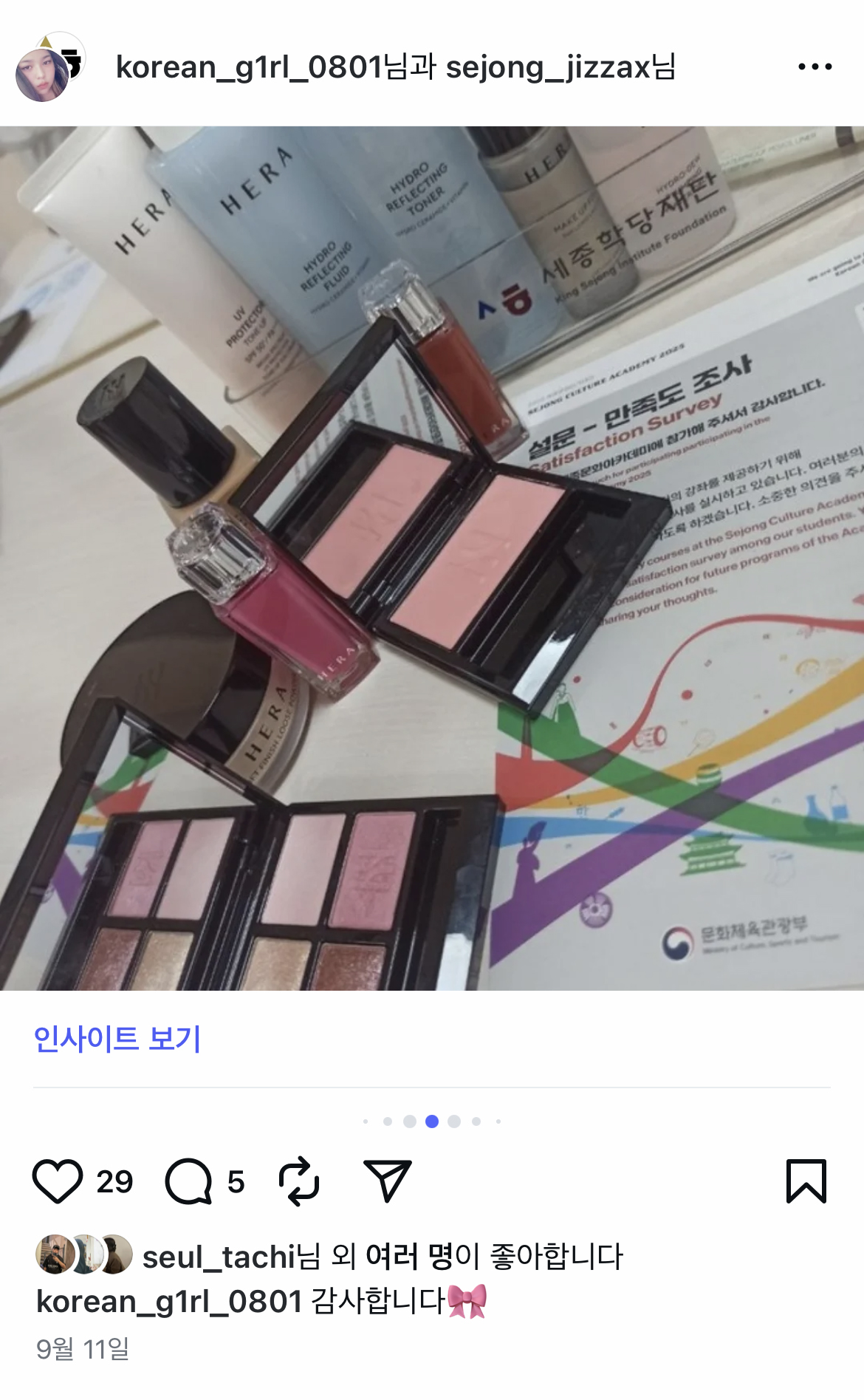This screenshot has width=864, height=1400.
Task: Open the three-dot overflow menu
Action: point(815,66)
